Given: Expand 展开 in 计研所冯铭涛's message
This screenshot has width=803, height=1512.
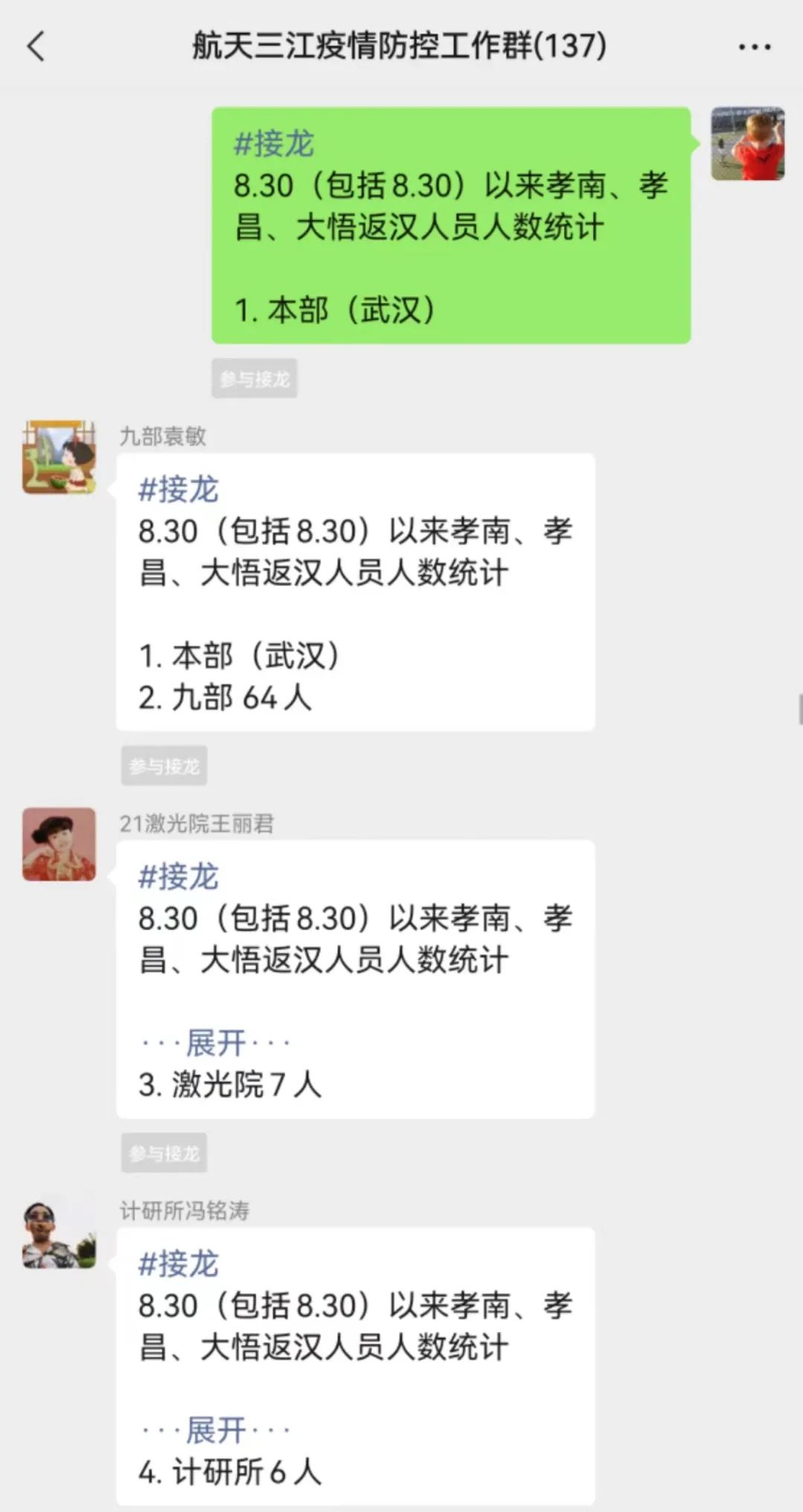Looking at the screenshot, I should (x=216, y=1429).
